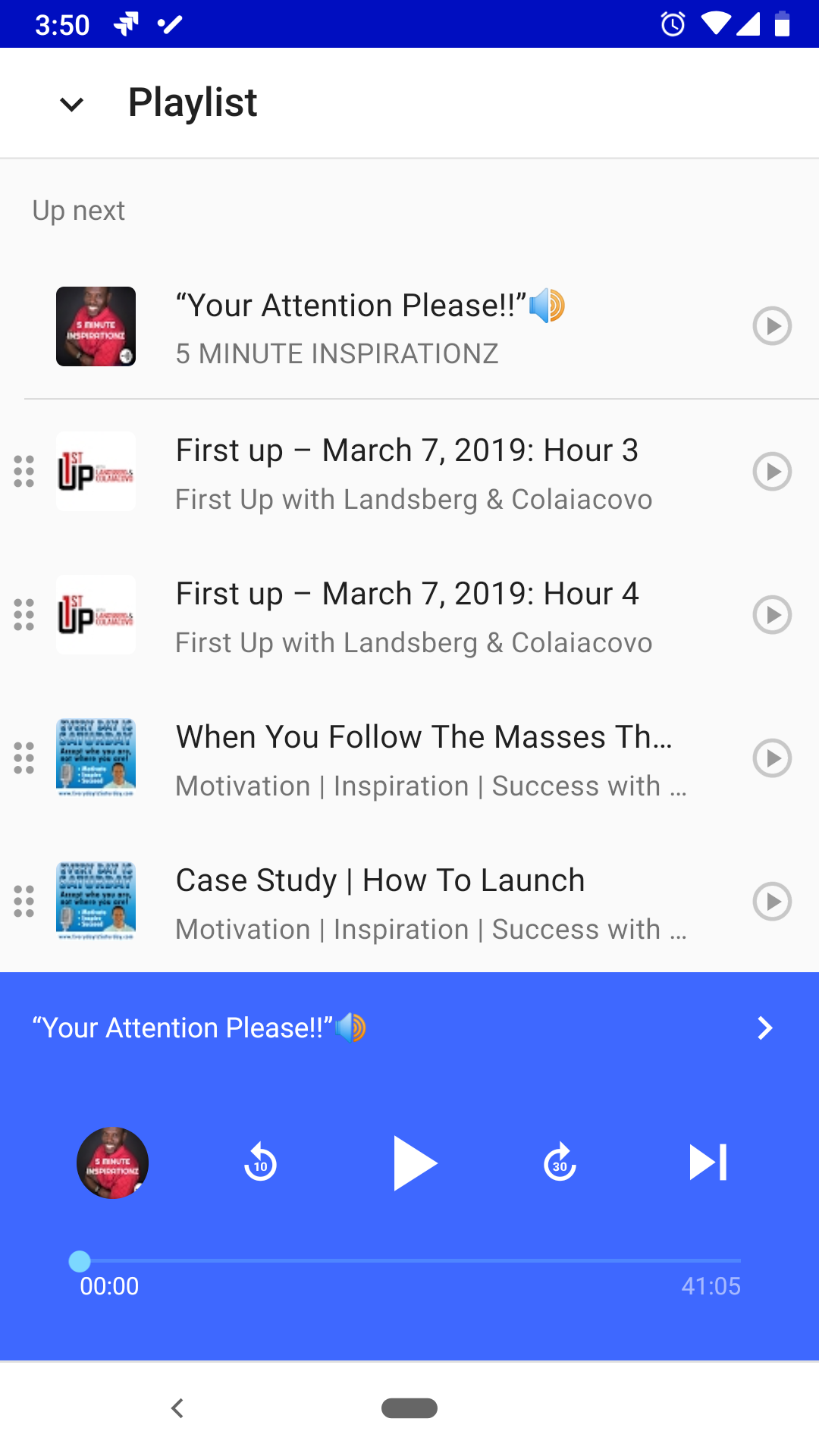Screen dimensions: 819x1456
Task: Play First up March 7 Hour 4
Action: [772, 614]
